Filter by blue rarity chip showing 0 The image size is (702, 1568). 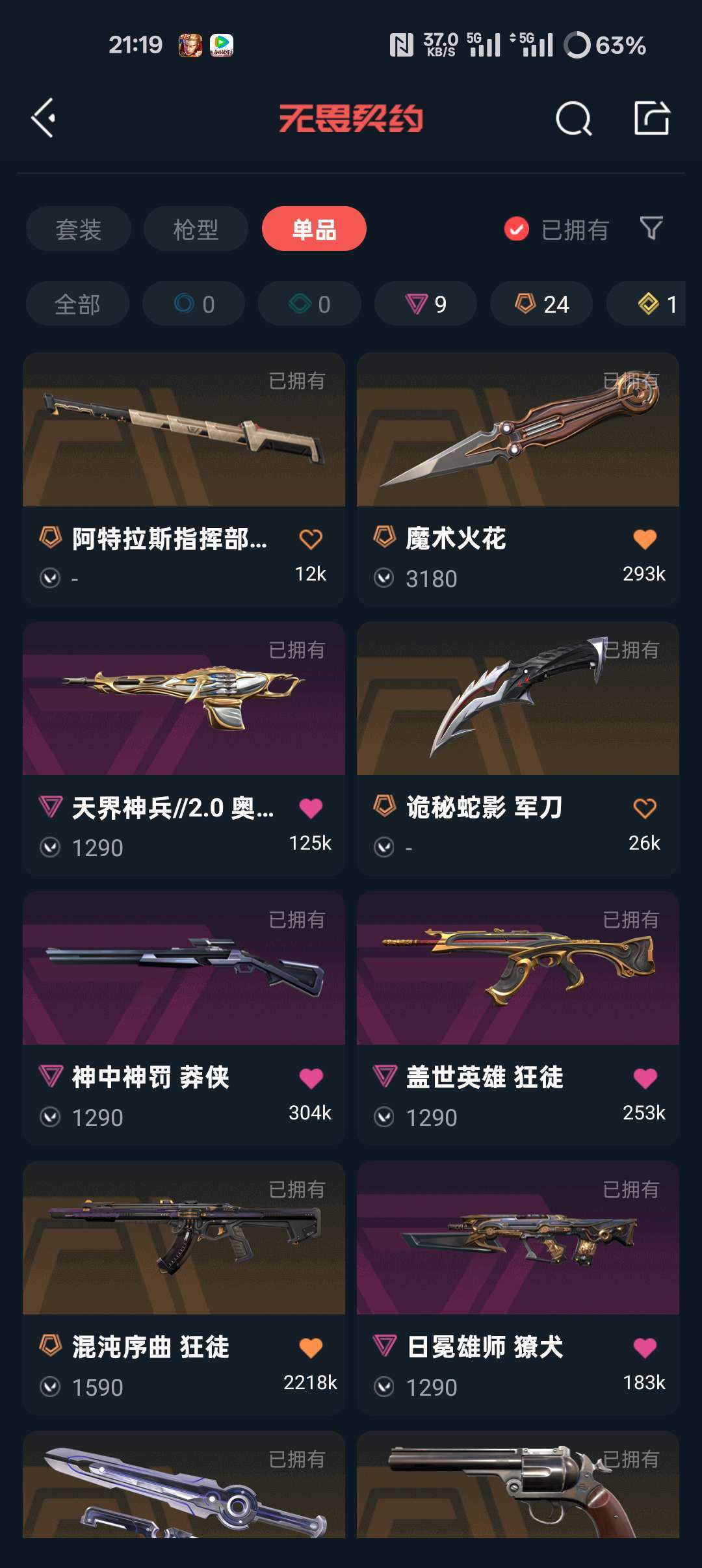[x=194, y=304]
